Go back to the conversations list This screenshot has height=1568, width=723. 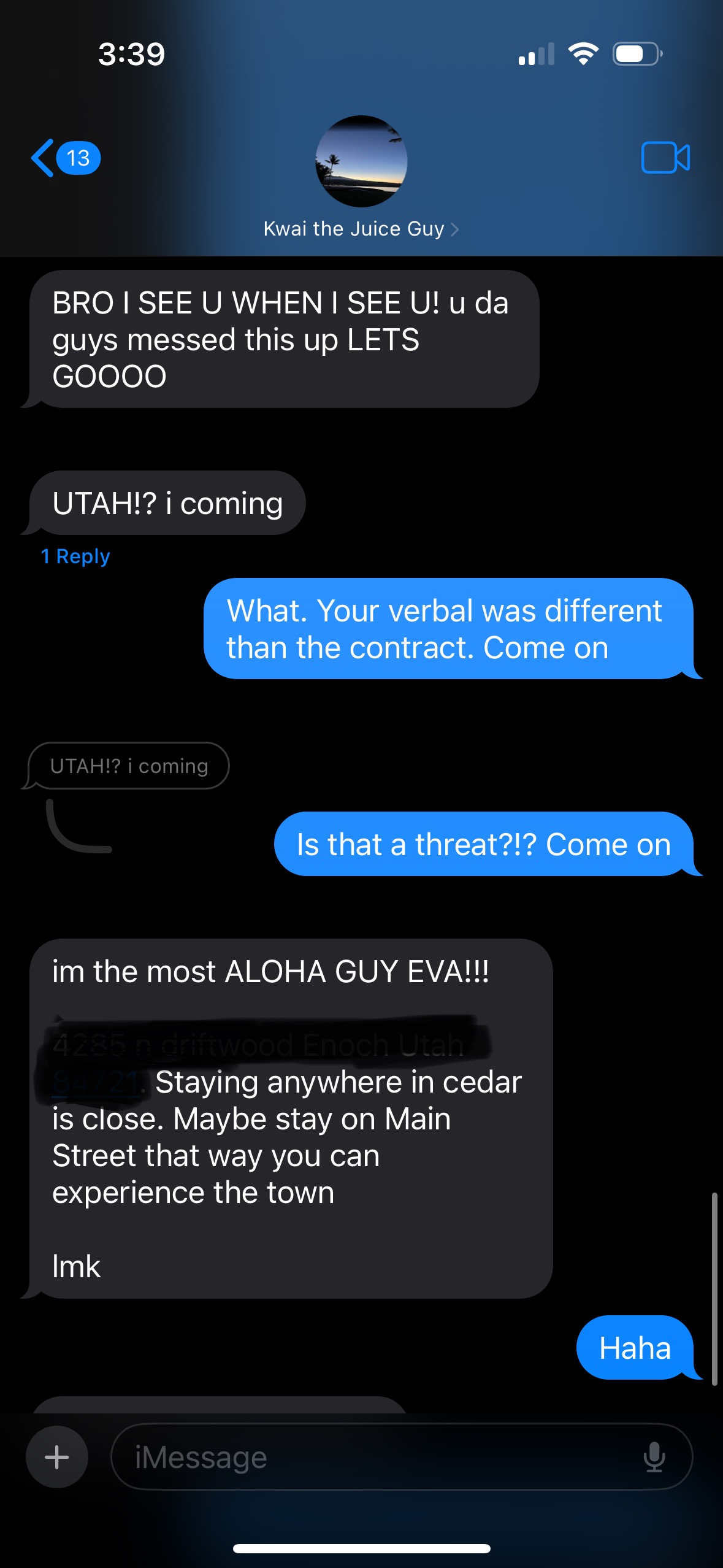click(x=64, y=158)
